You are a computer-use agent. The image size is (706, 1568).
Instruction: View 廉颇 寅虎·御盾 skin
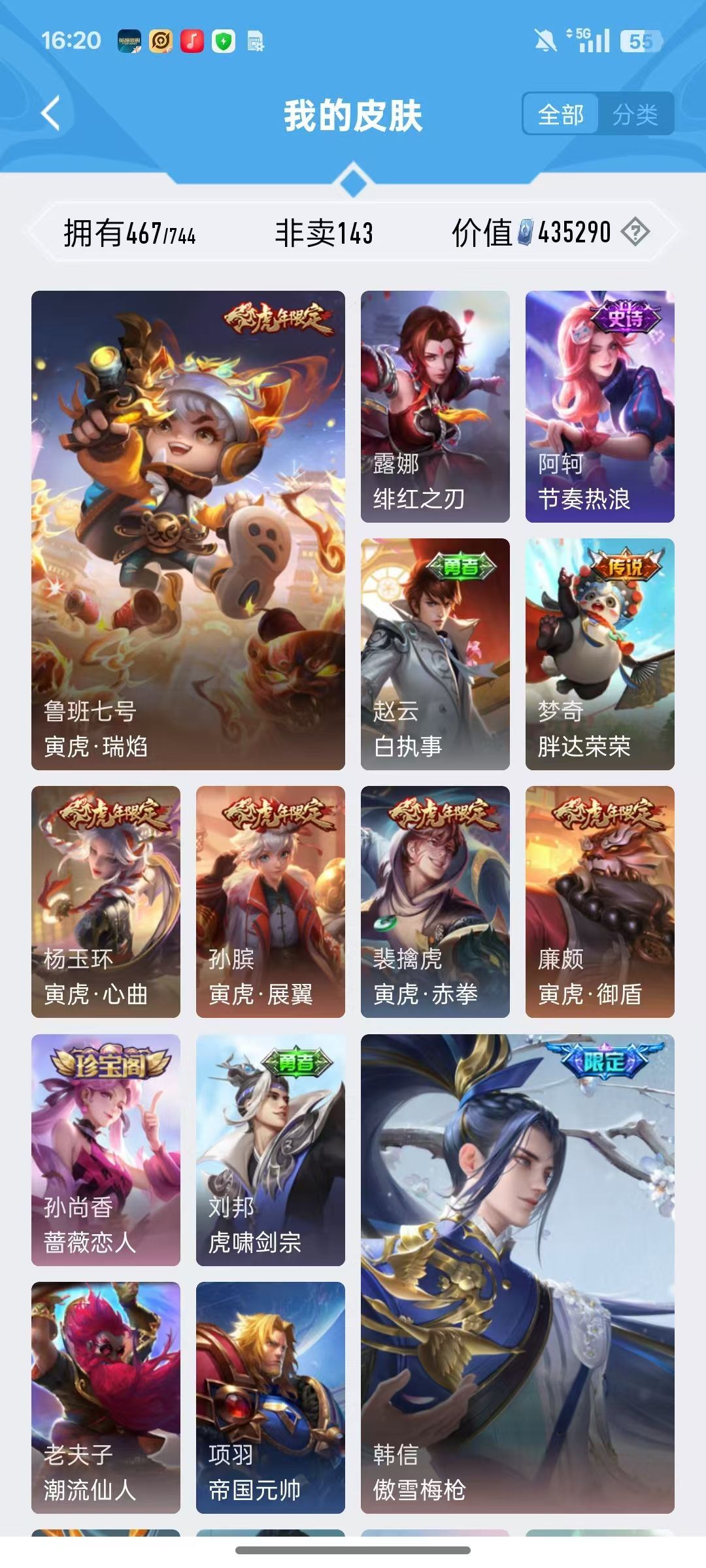[599, 902]
